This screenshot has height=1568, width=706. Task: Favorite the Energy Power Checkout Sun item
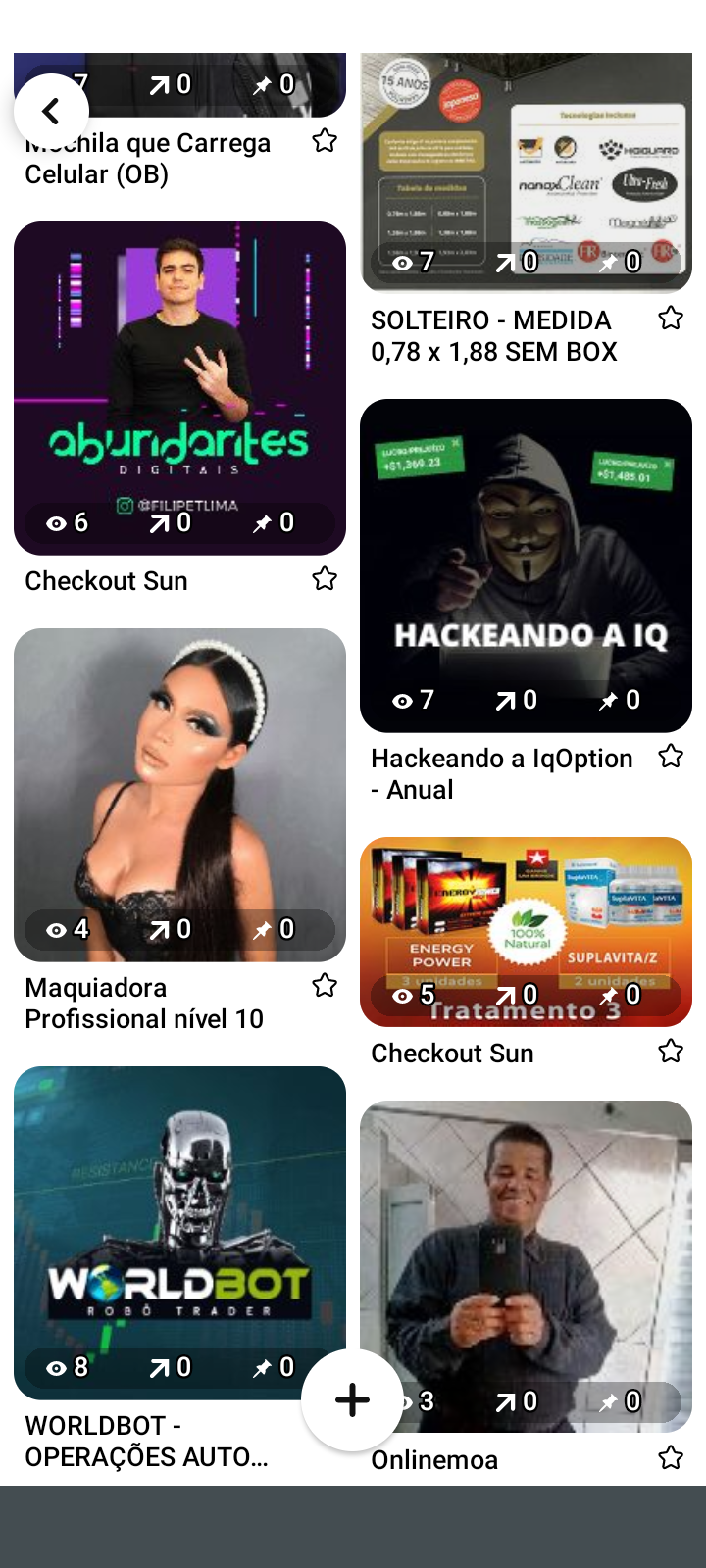(x=671, y=1052)
